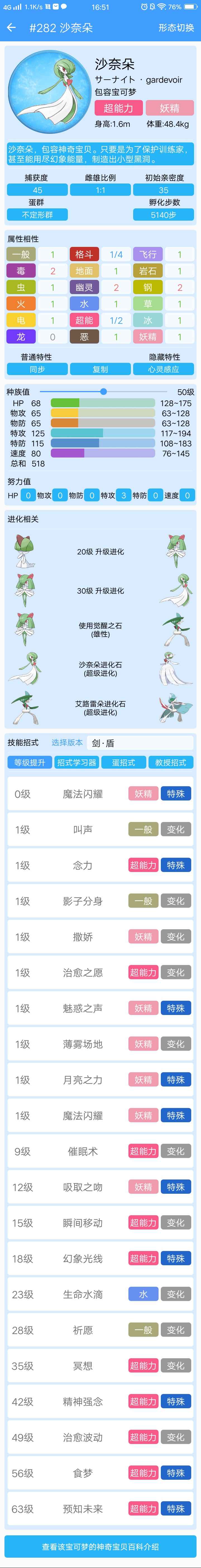Switch to the 等级提升 moves tab
Screen dimensions: 201x1568
[x=30, y=763]
